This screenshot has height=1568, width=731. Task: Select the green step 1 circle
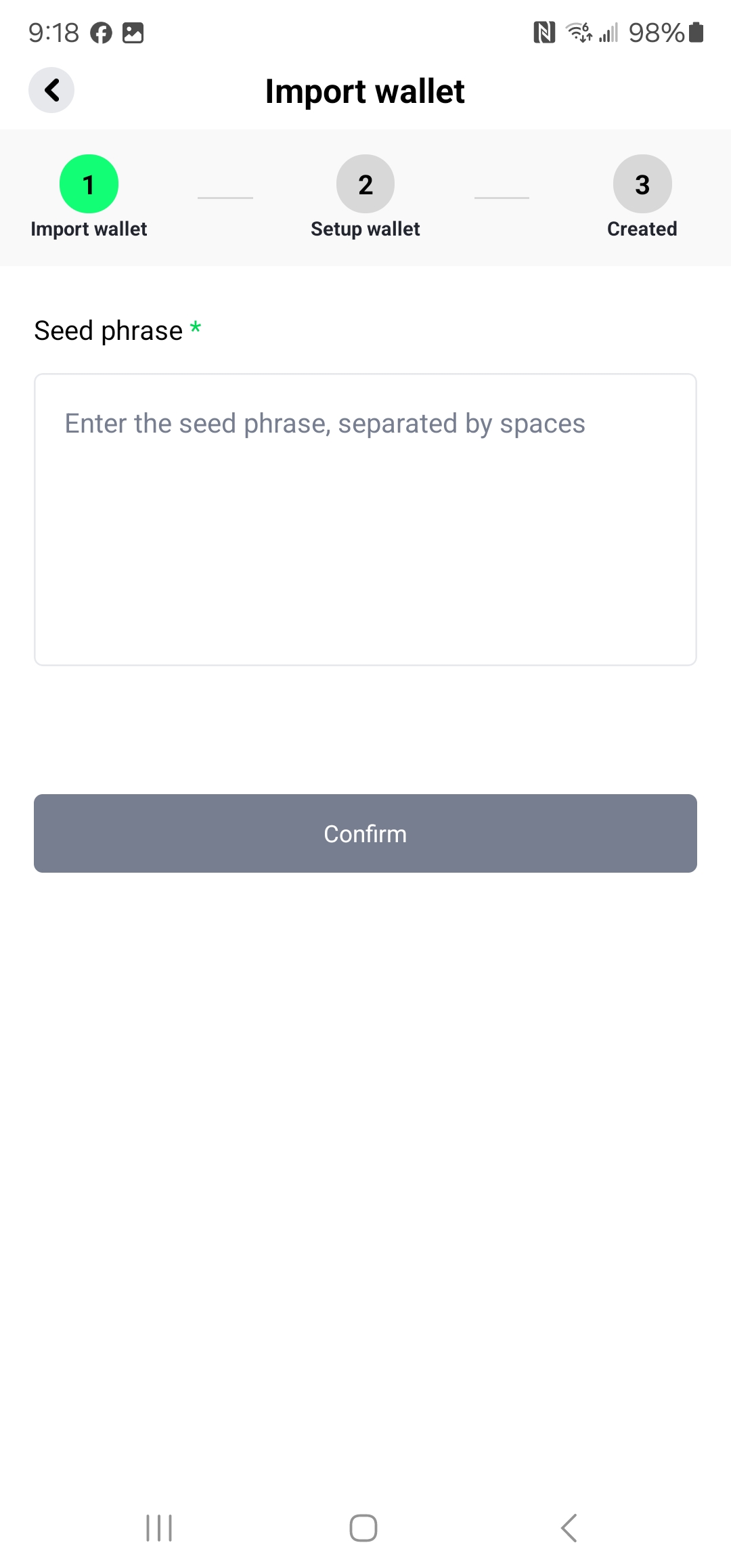coord(89,183)
